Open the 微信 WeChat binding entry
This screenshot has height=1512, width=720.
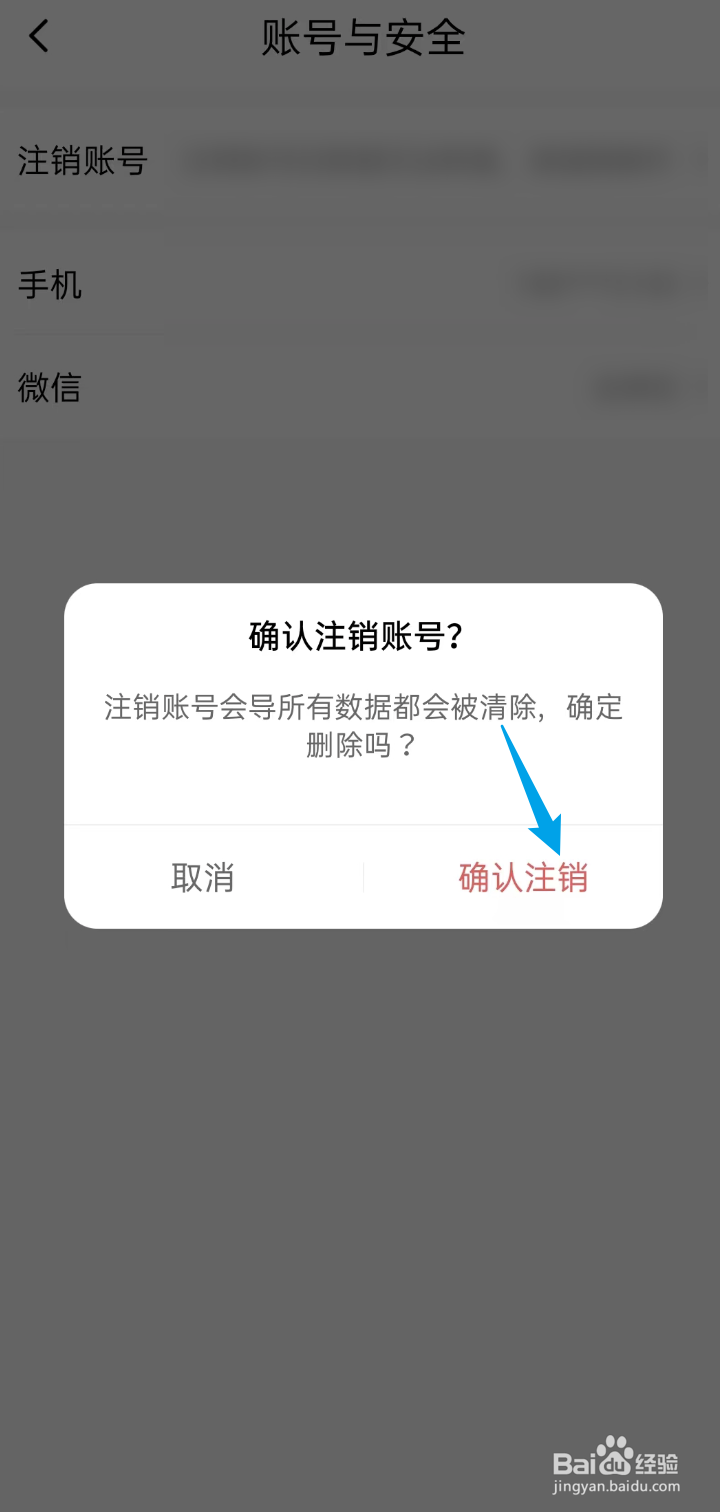point(360,388)
